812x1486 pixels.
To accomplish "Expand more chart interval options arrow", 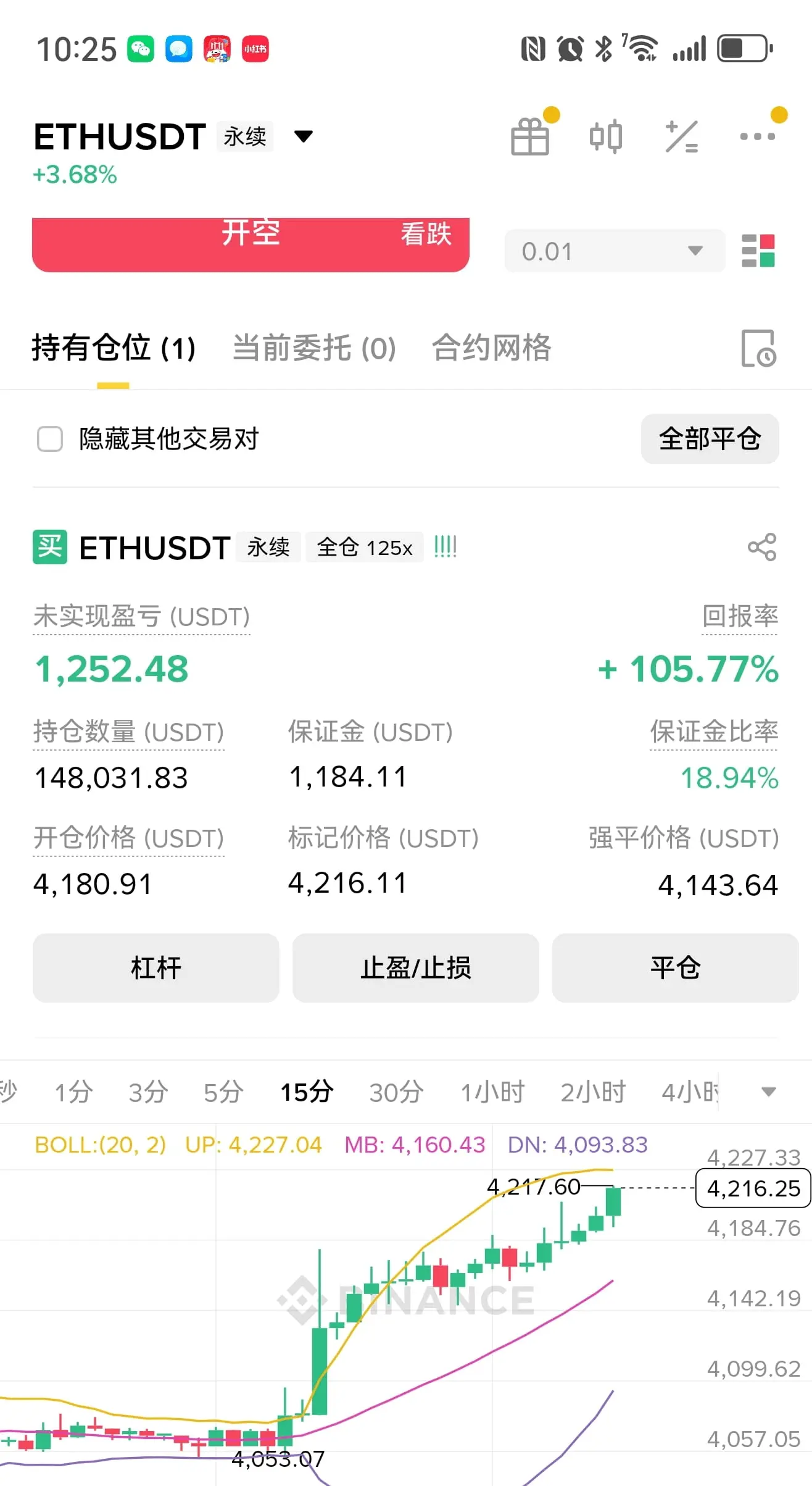I will [x=768, y=1092].
